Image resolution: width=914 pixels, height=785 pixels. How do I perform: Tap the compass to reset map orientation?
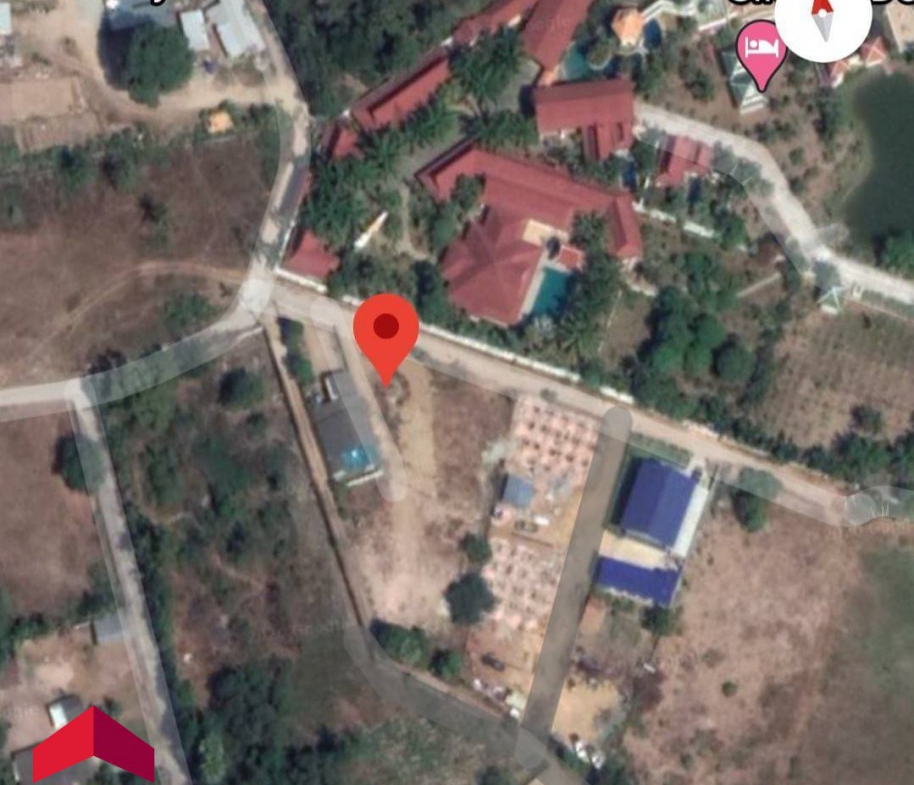(x=822, y=20)
